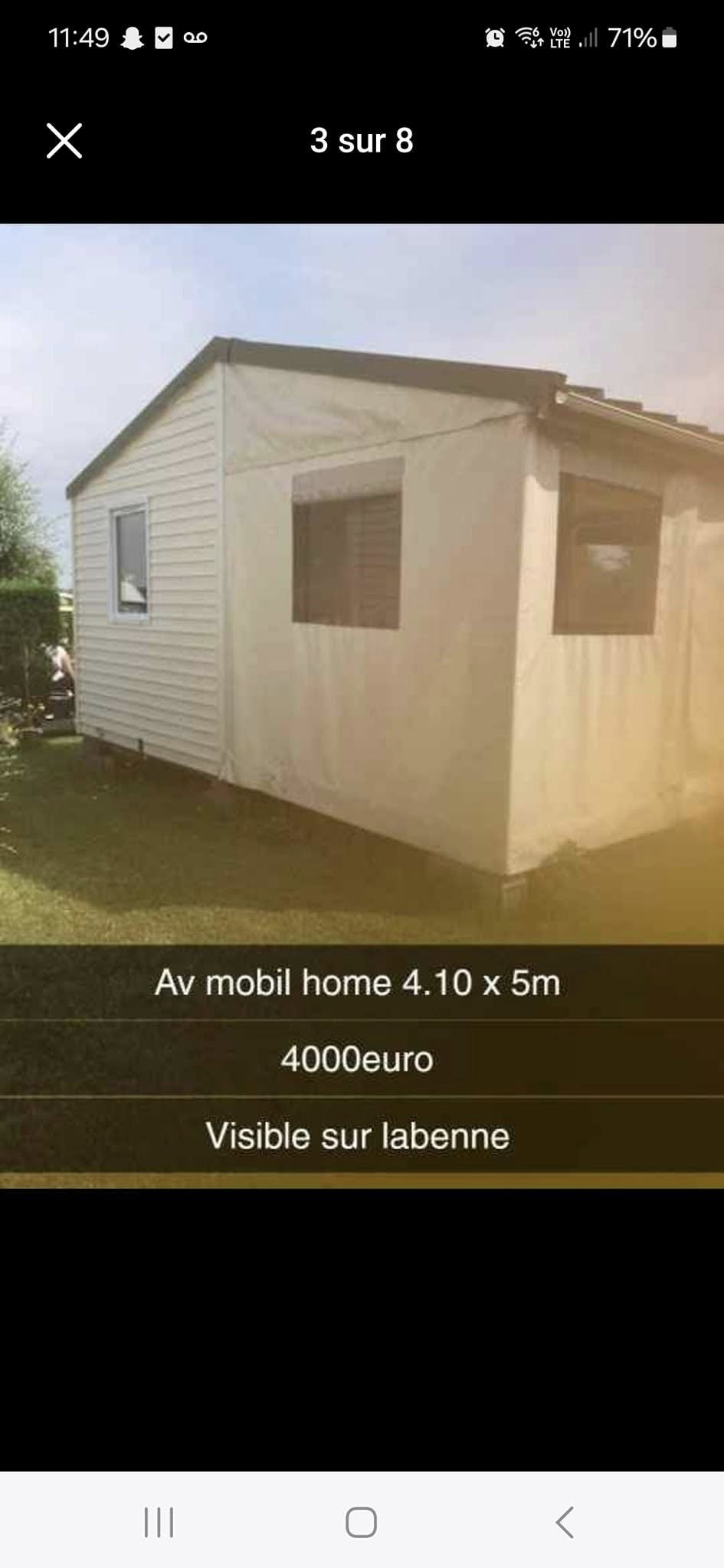
Task: Go to the home screen
Action: [361, 1522]
